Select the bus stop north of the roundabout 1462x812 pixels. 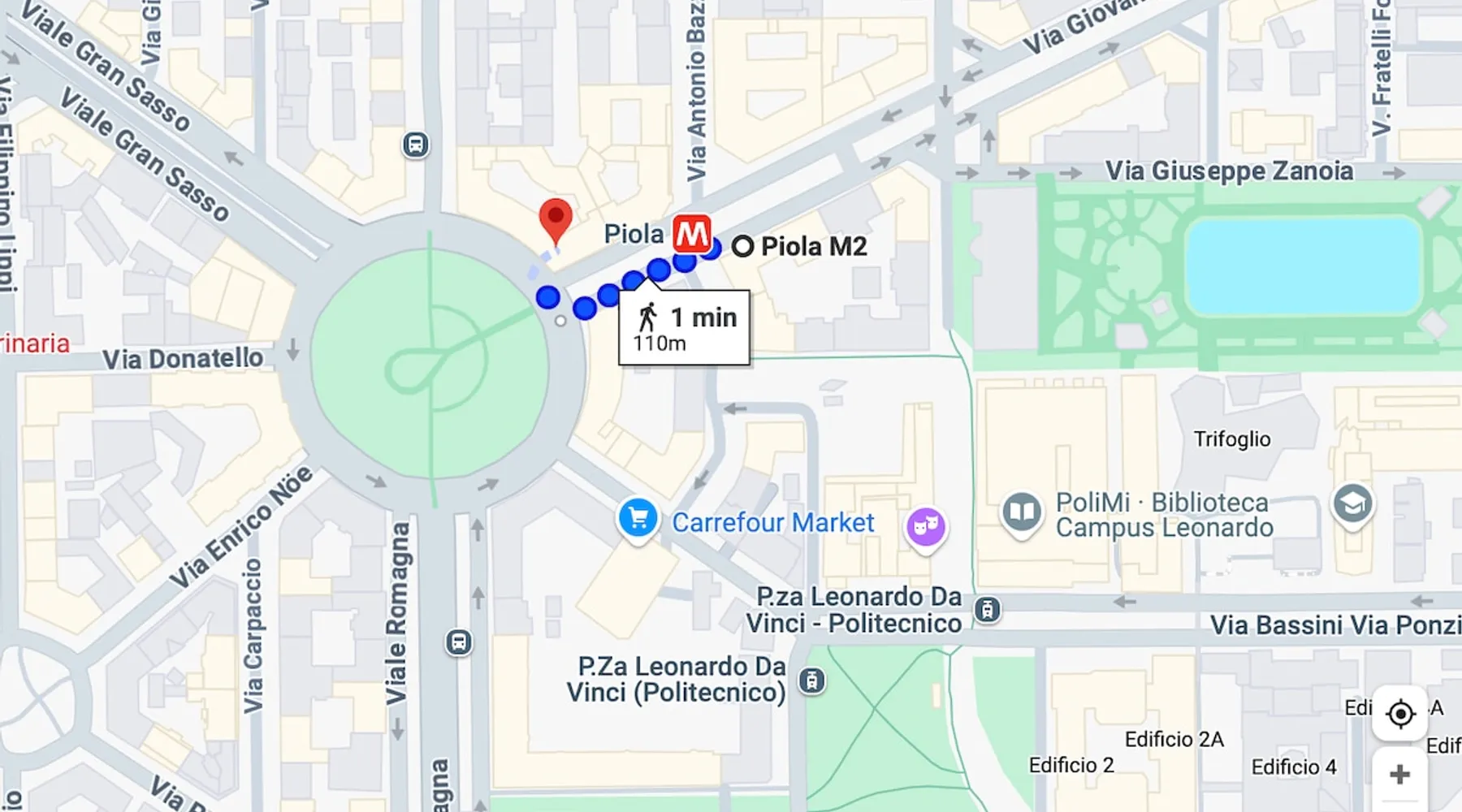[416, 145]
